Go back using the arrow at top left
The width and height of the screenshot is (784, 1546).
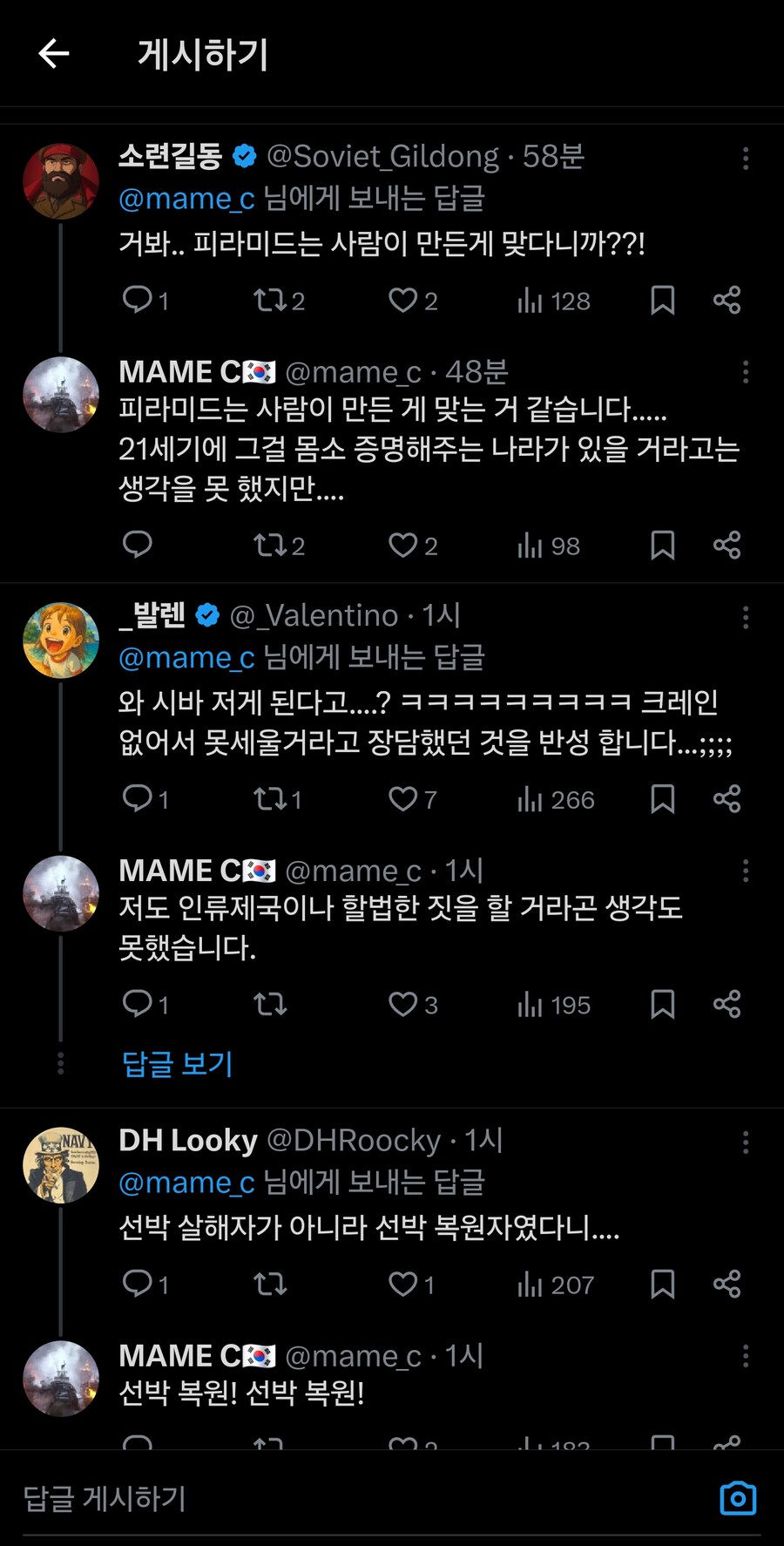[52, 54]
